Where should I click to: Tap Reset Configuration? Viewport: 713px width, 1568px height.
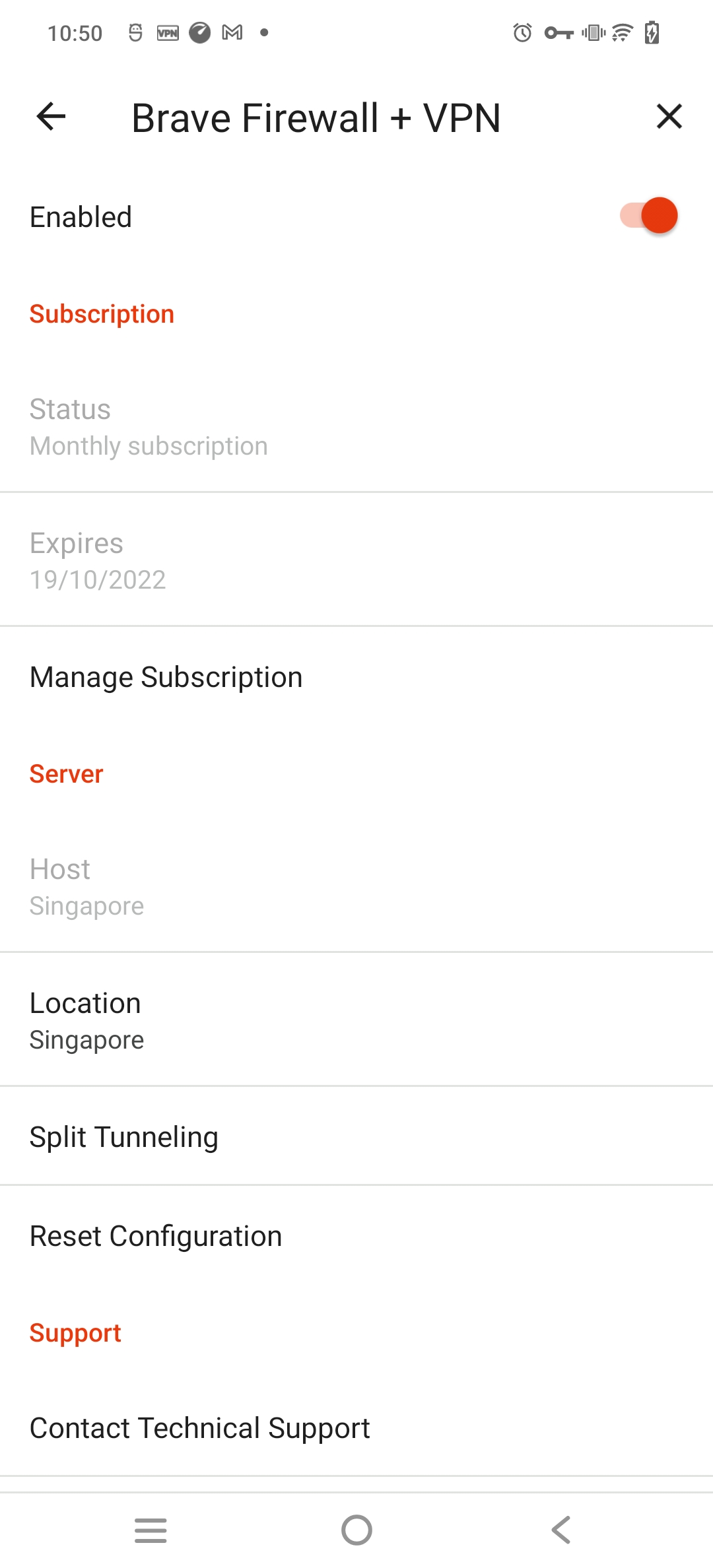pos(356,1235)
